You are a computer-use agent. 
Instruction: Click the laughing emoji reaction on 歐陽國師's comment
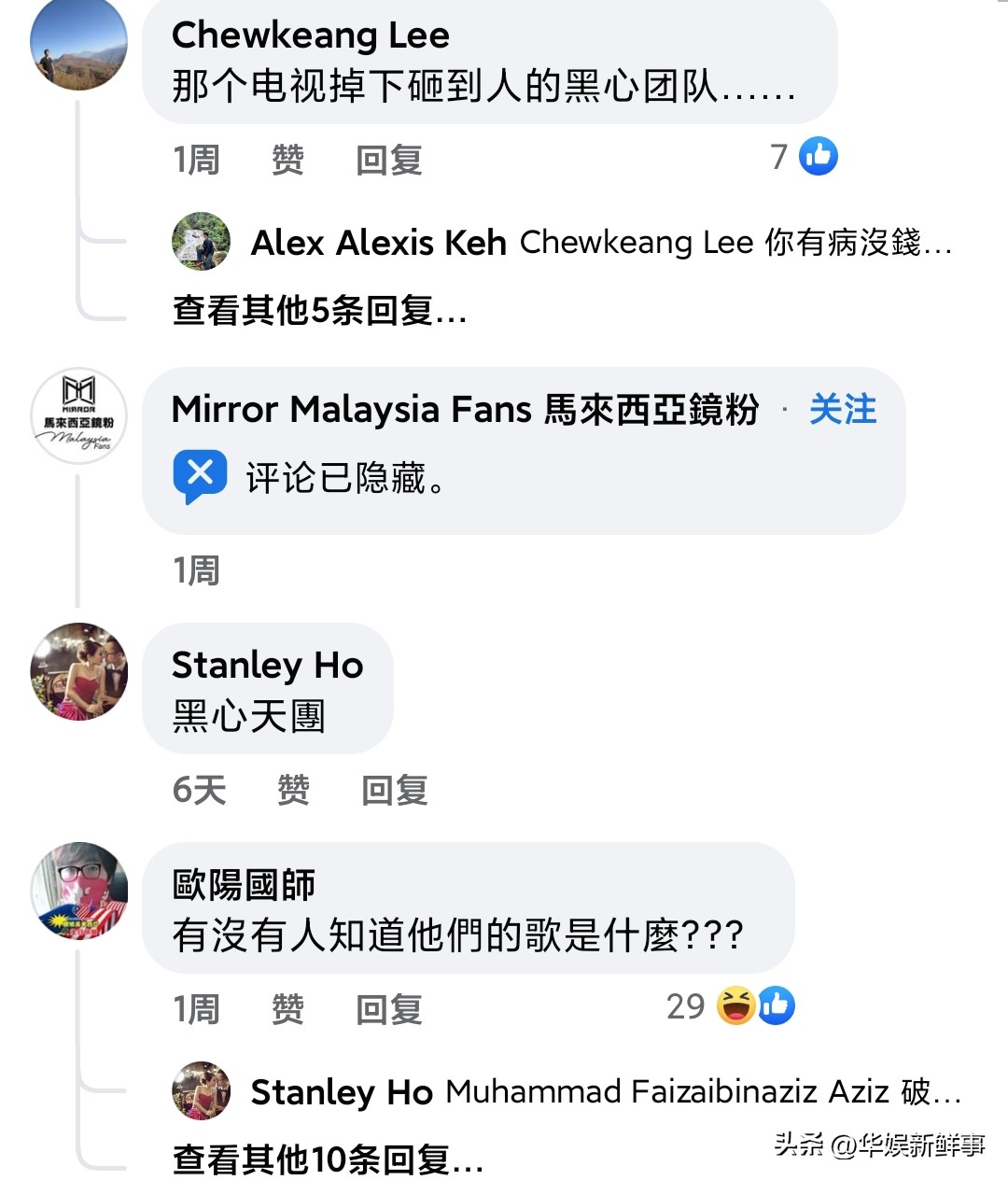[736, 1007]
